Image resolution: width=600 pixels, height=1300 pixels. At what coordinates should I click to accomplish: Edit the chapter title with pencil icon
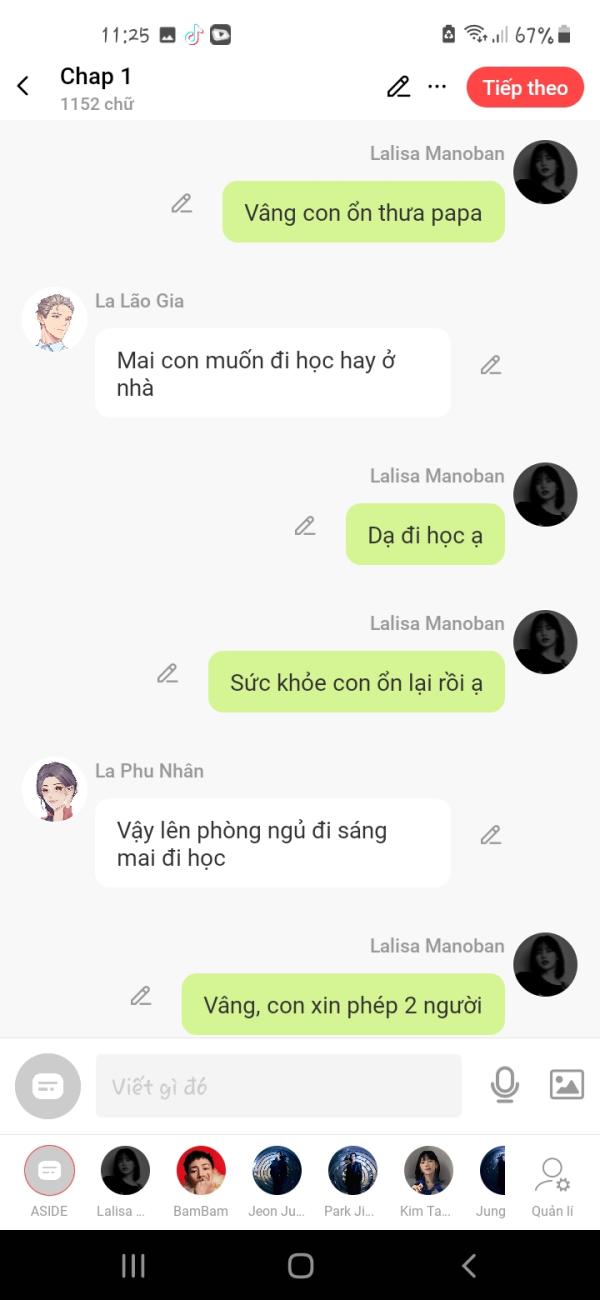(398, 87)
